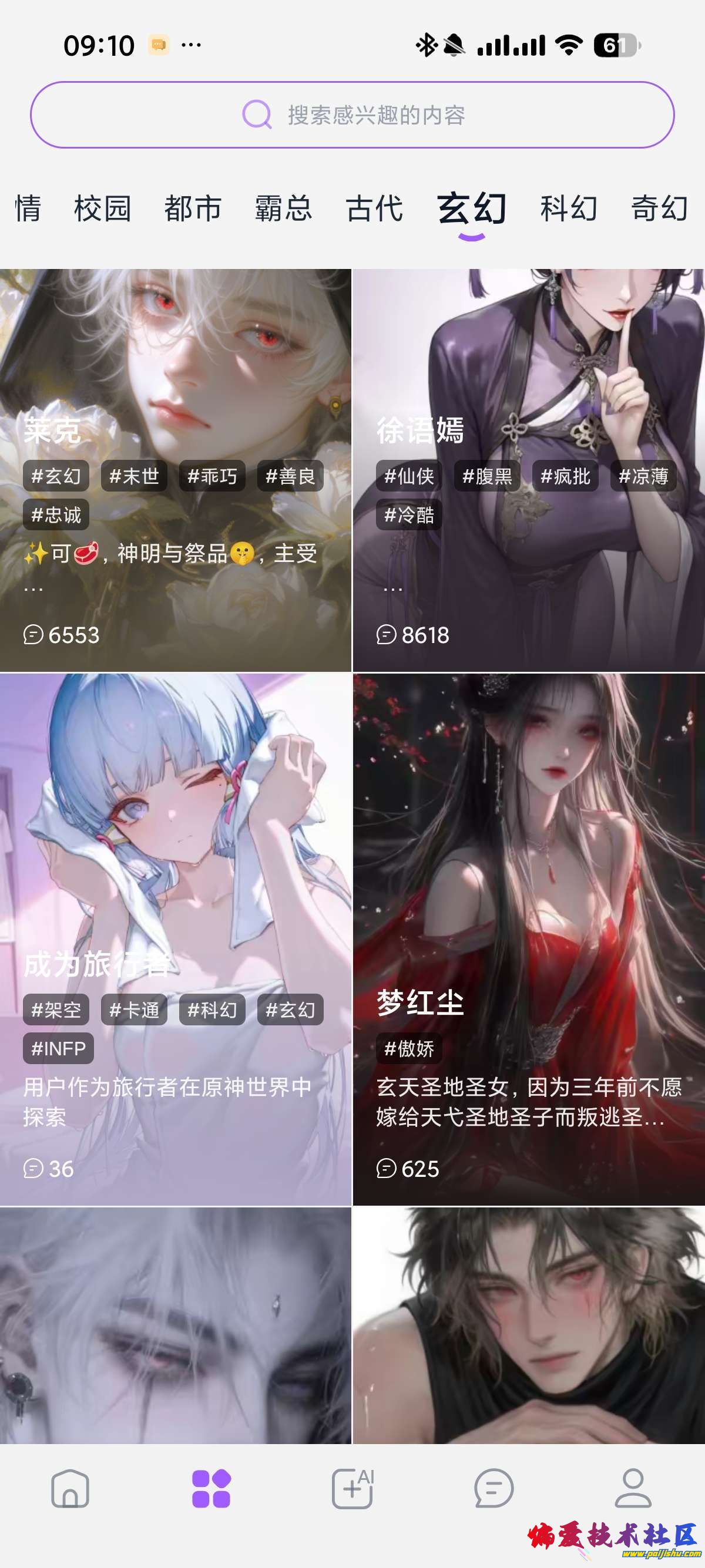Switch to the 奇幻 category tab
Image resolution: width=705 pixels, height=1568 pixels.
[x=659, y=209]
